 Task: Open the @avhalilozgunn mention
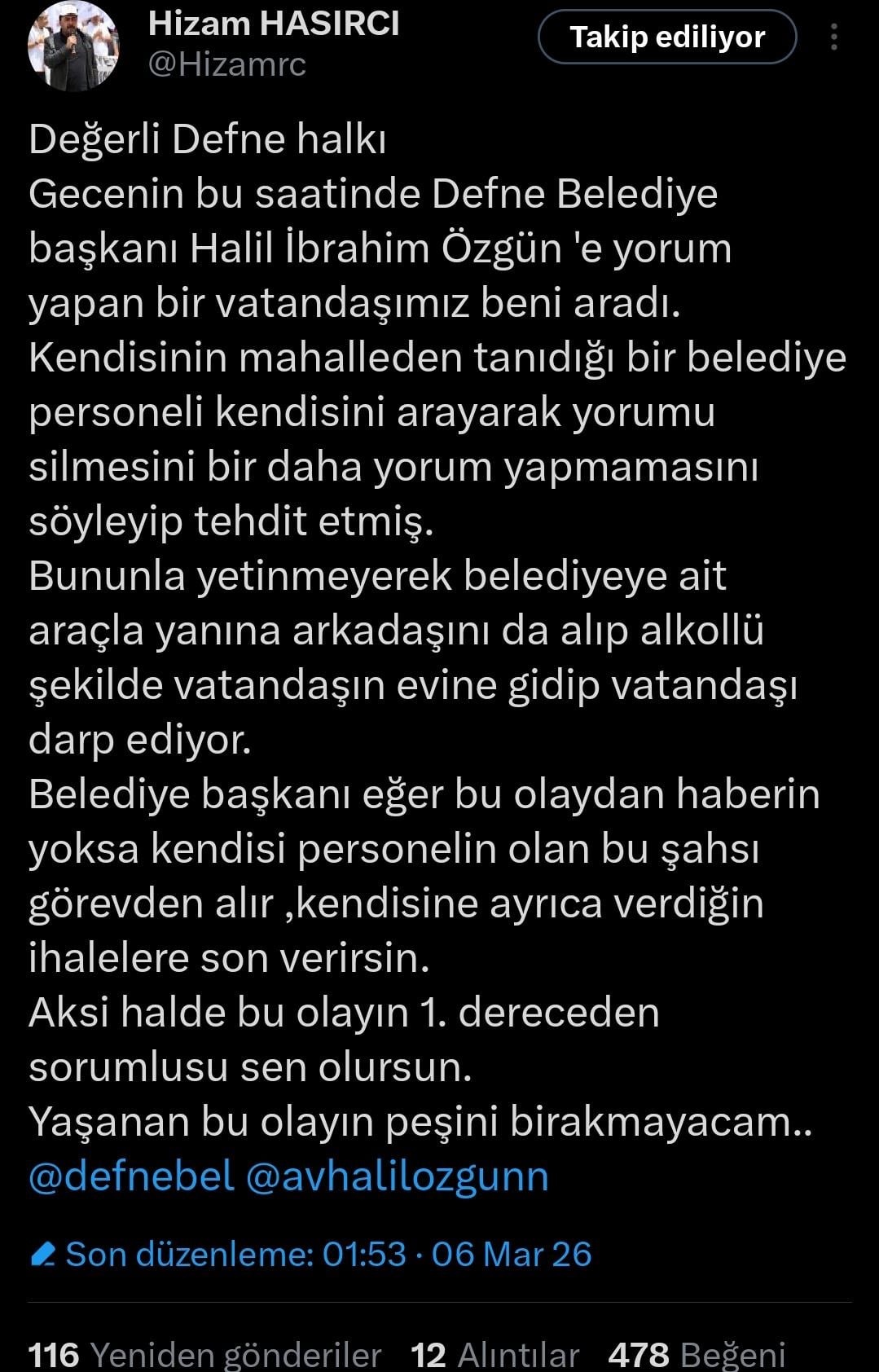[397, 1176]
